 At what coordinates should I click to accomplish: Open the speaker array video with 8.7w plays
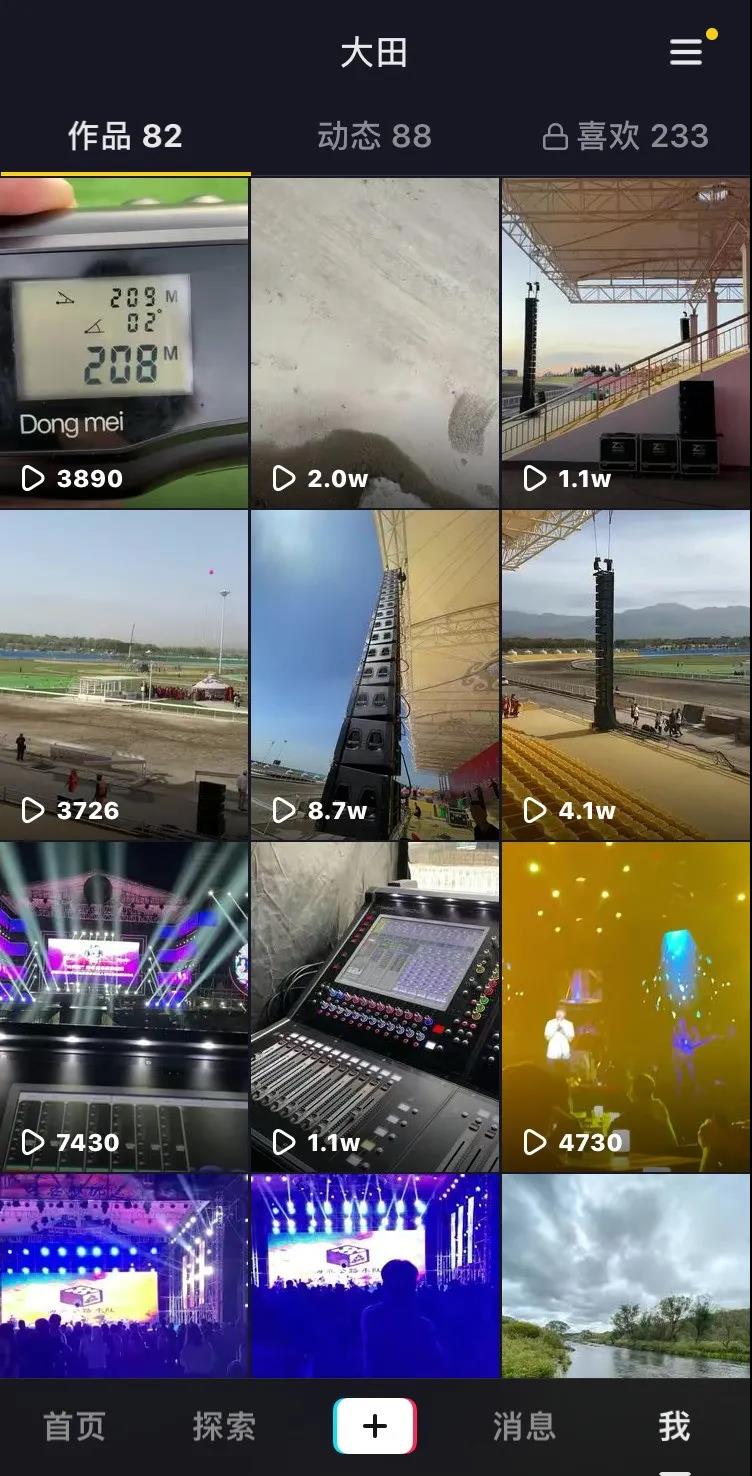point(375,674)
